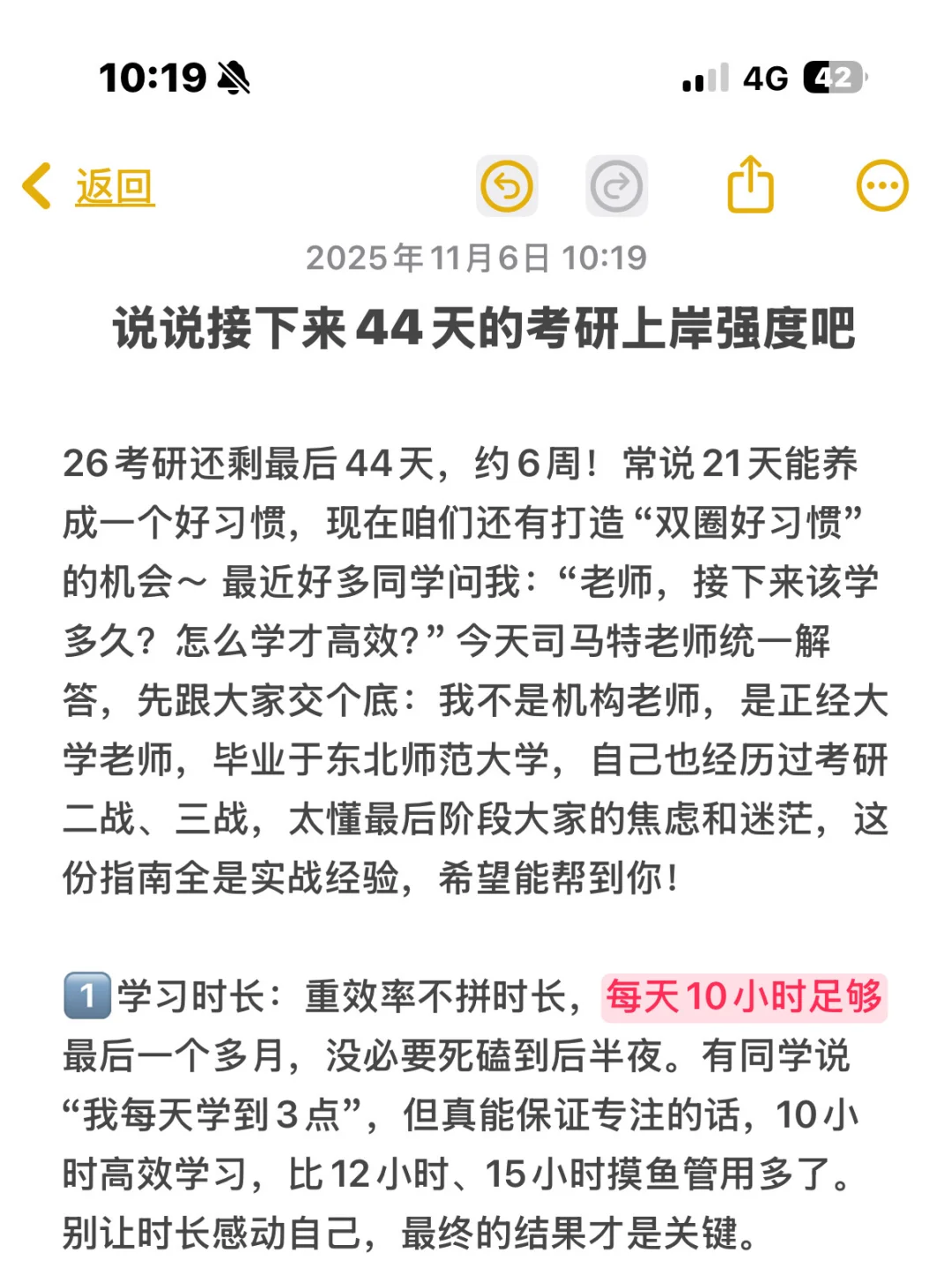Open the share sheet icon
Image resolution: width=952 pixels, height=1283 pixels.
[749, 186]
